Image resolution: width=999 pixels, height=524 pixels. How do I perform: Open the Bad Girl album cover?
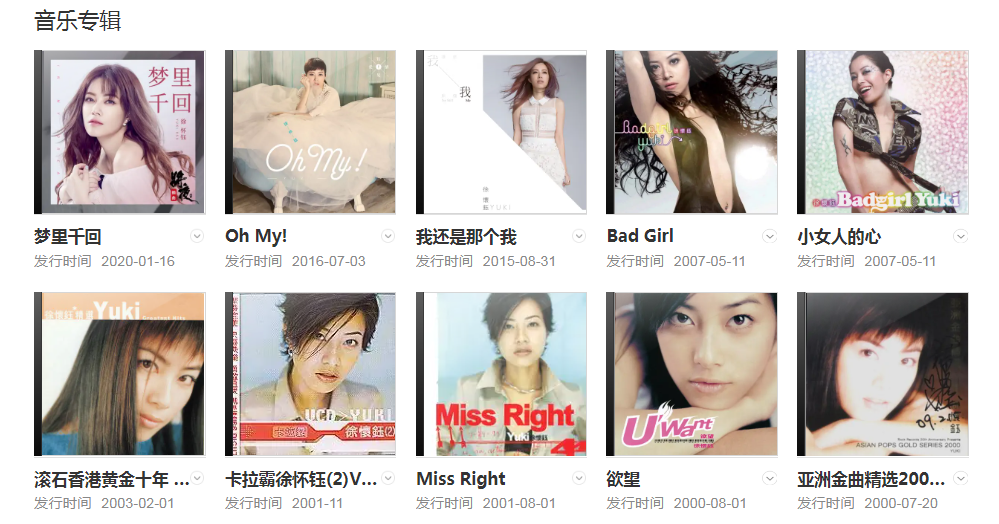tap(693, 133)
